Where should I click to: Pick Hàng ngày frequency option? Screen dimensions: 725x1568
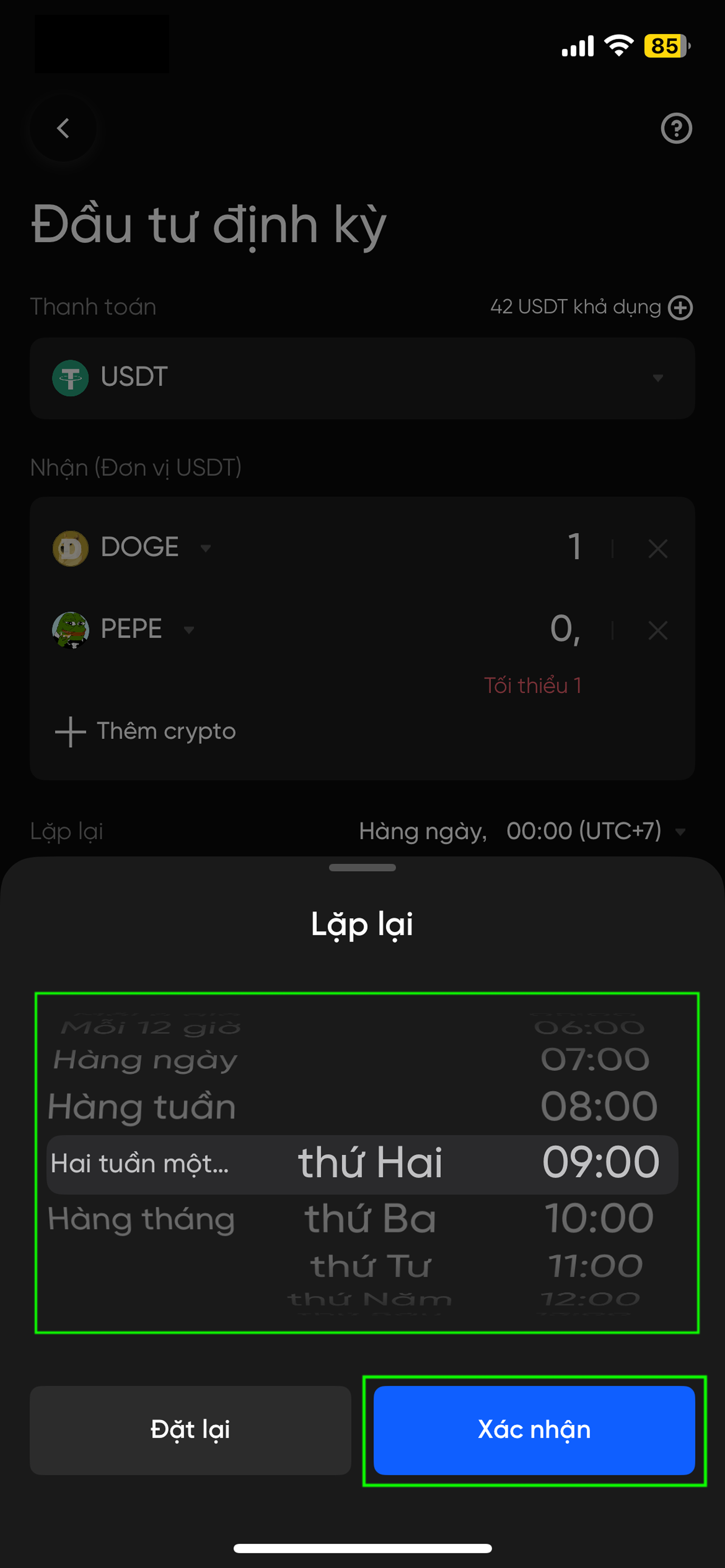(x=145, y=1060)
